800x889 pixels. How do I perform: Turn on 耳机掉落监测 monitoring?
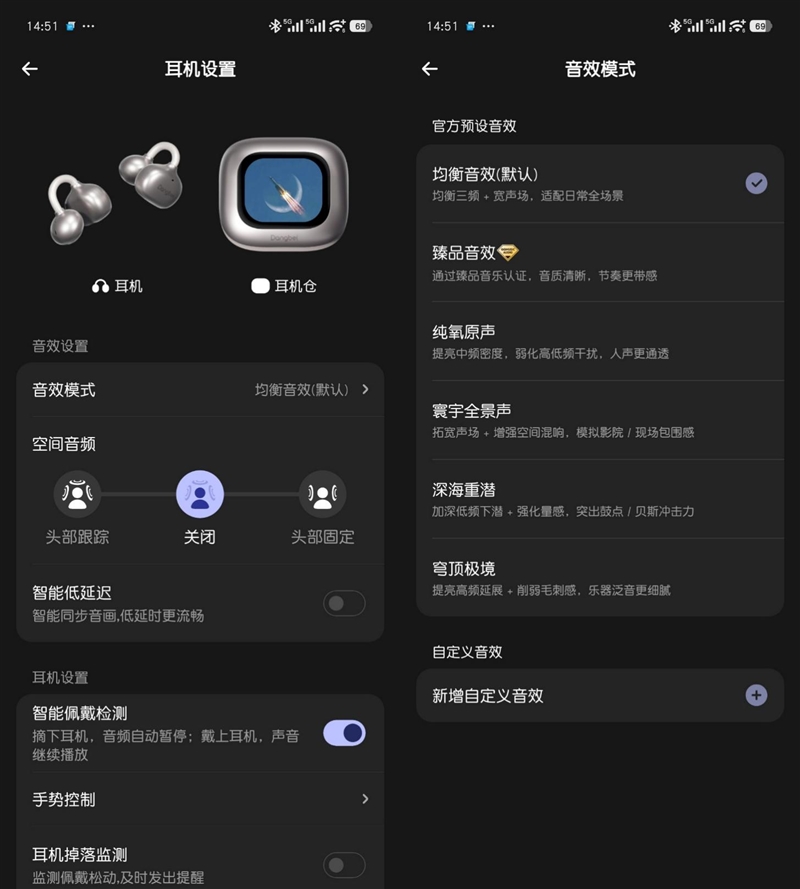click(x=344, y=864)
